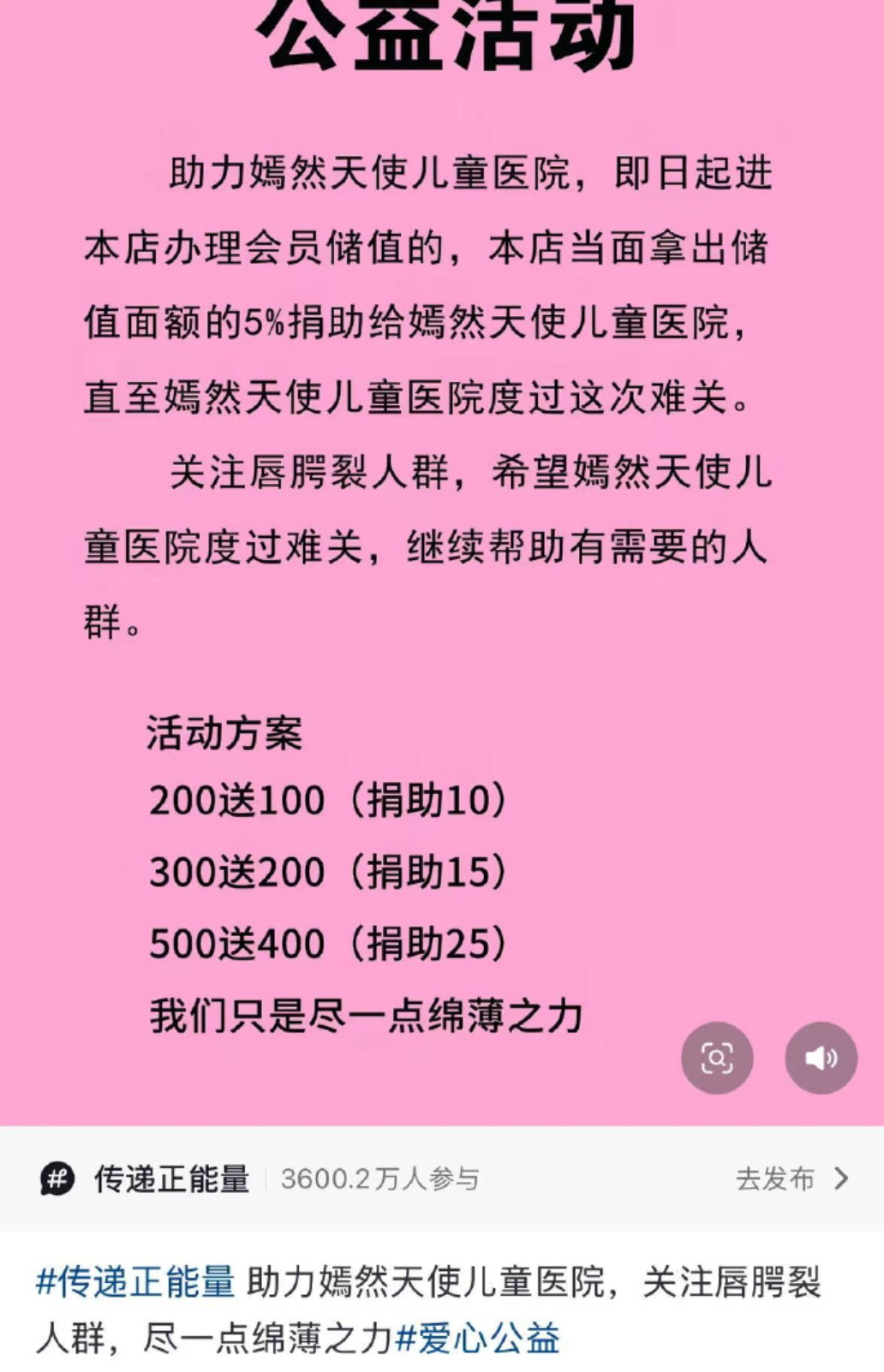Screen dimensions: 884x1372
Task: Open the 传递正能量 topic row
Action: click(x=171, y=1179)
